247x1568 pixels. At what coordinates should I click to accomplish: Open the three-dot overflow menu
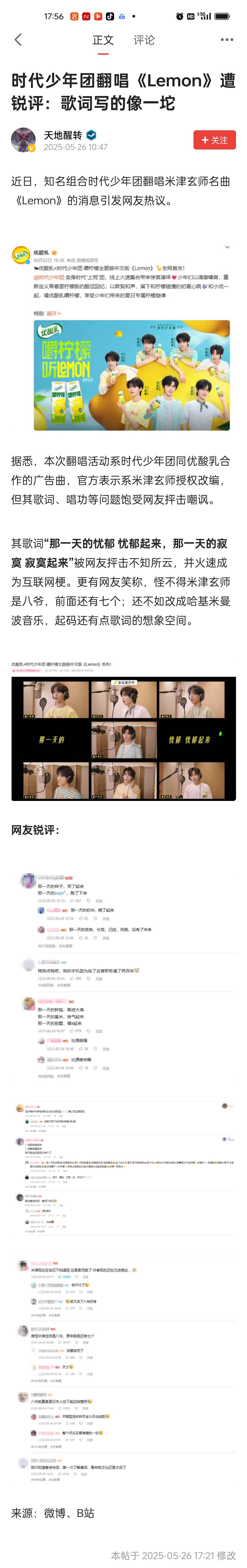pos(227,40)
